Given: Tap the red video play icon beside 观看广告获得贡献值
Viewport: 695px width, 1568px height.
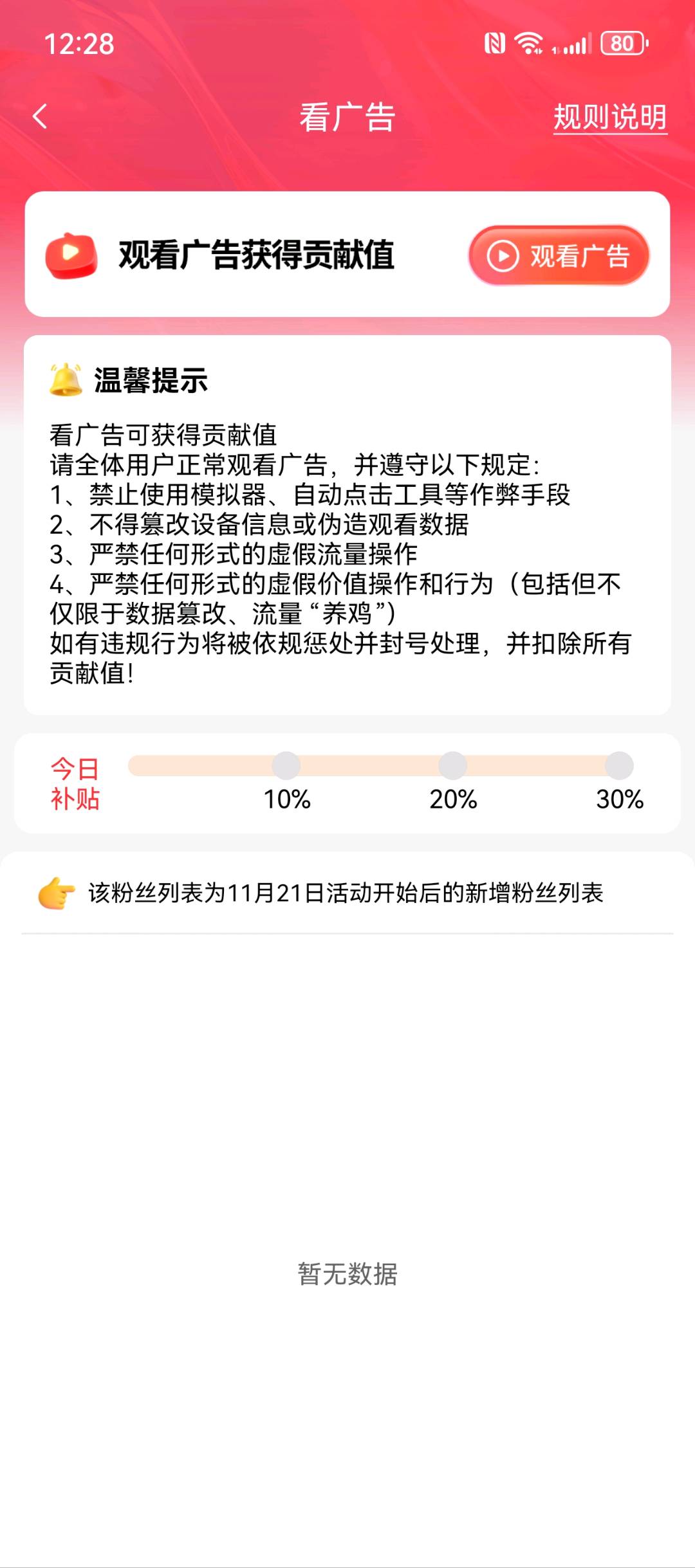Looking at the screenshot, I should [69, 256].
